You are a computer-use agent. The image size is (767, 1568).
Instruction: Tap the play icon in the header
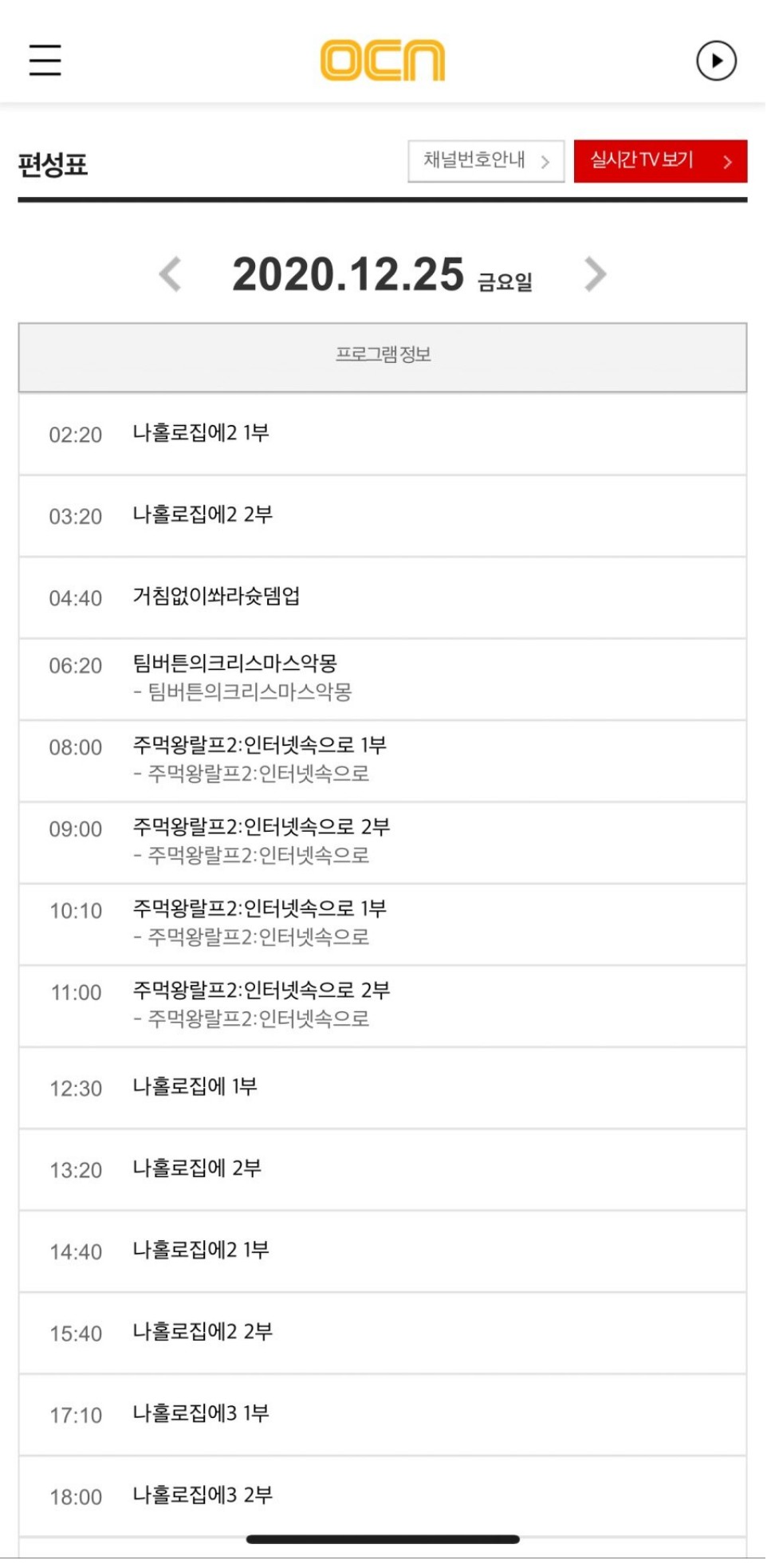(x=716, y=61)
